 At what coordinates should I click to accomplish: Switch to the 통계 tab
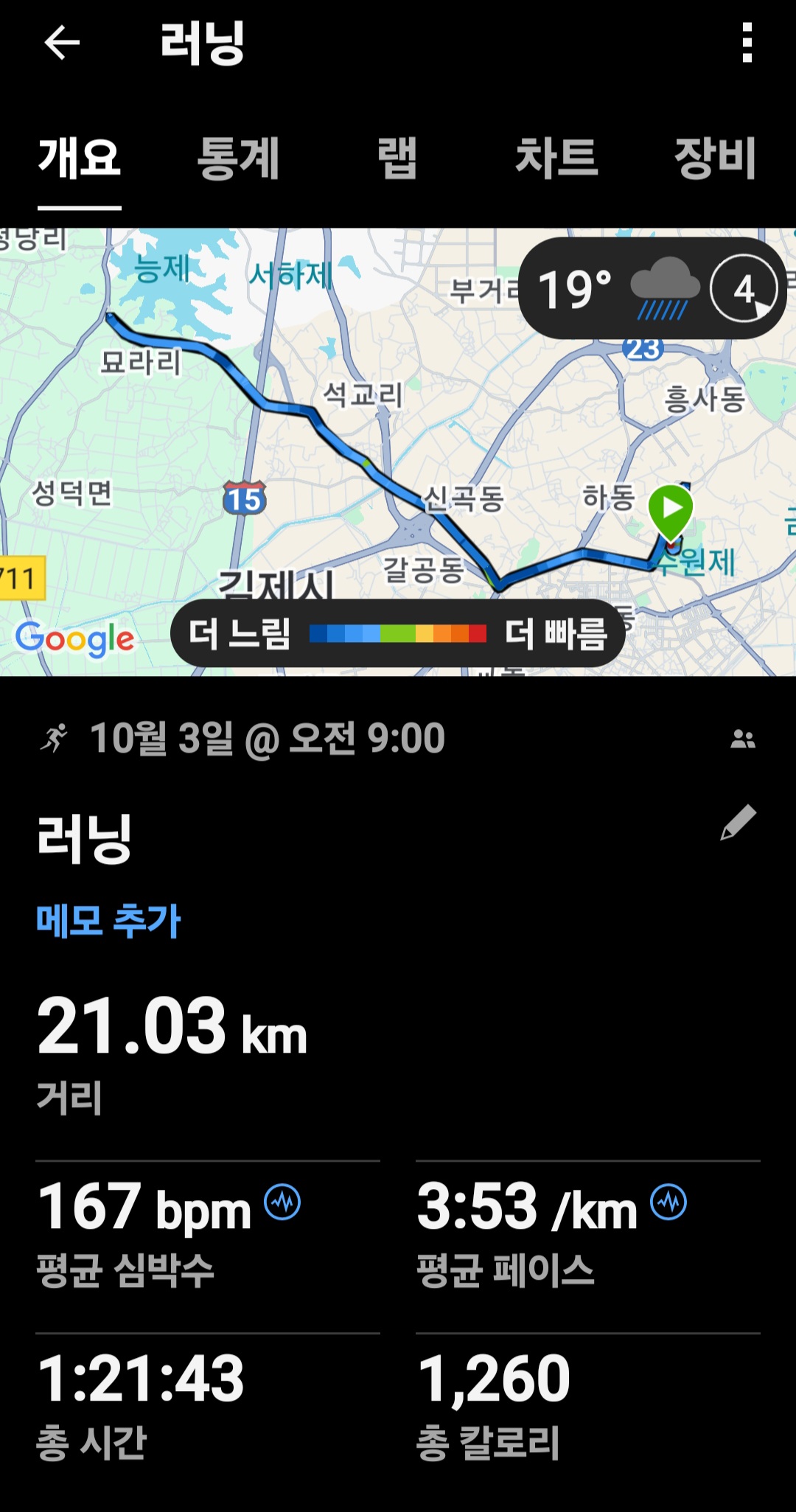tap(238, 158)
